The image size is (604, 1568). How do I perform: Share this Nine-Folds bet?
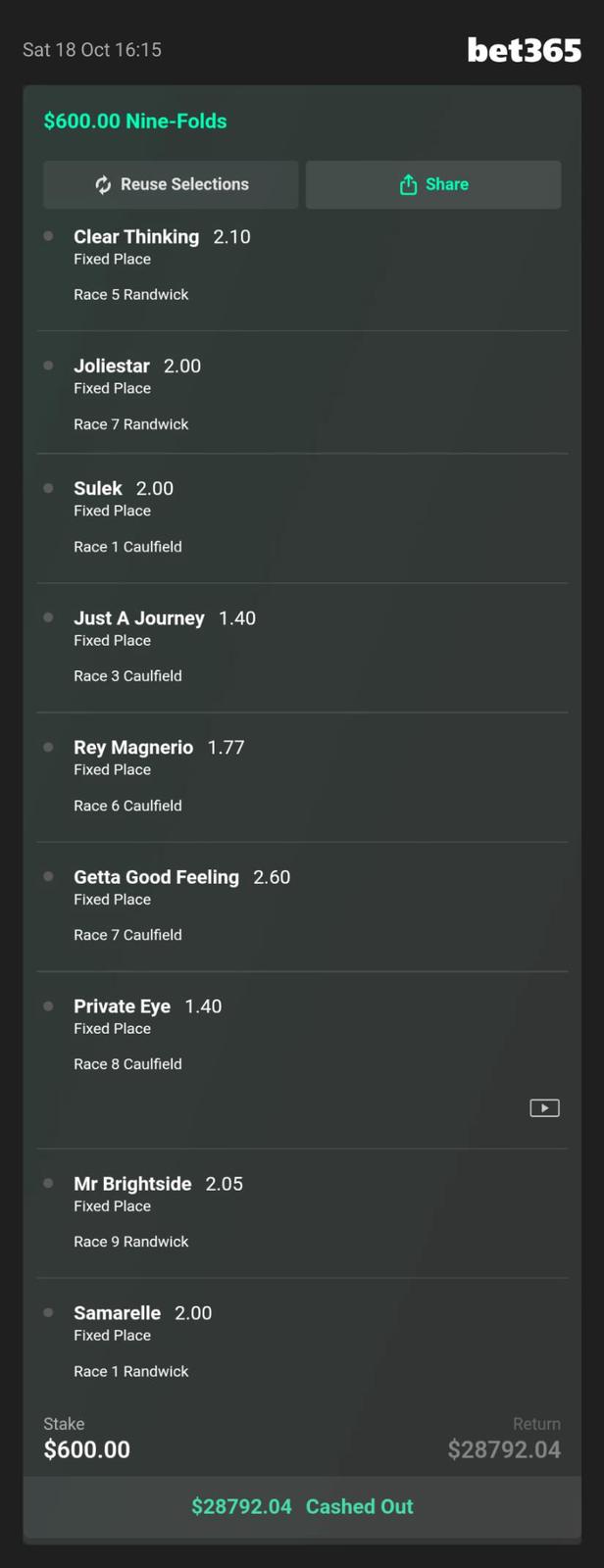[433, 184]
